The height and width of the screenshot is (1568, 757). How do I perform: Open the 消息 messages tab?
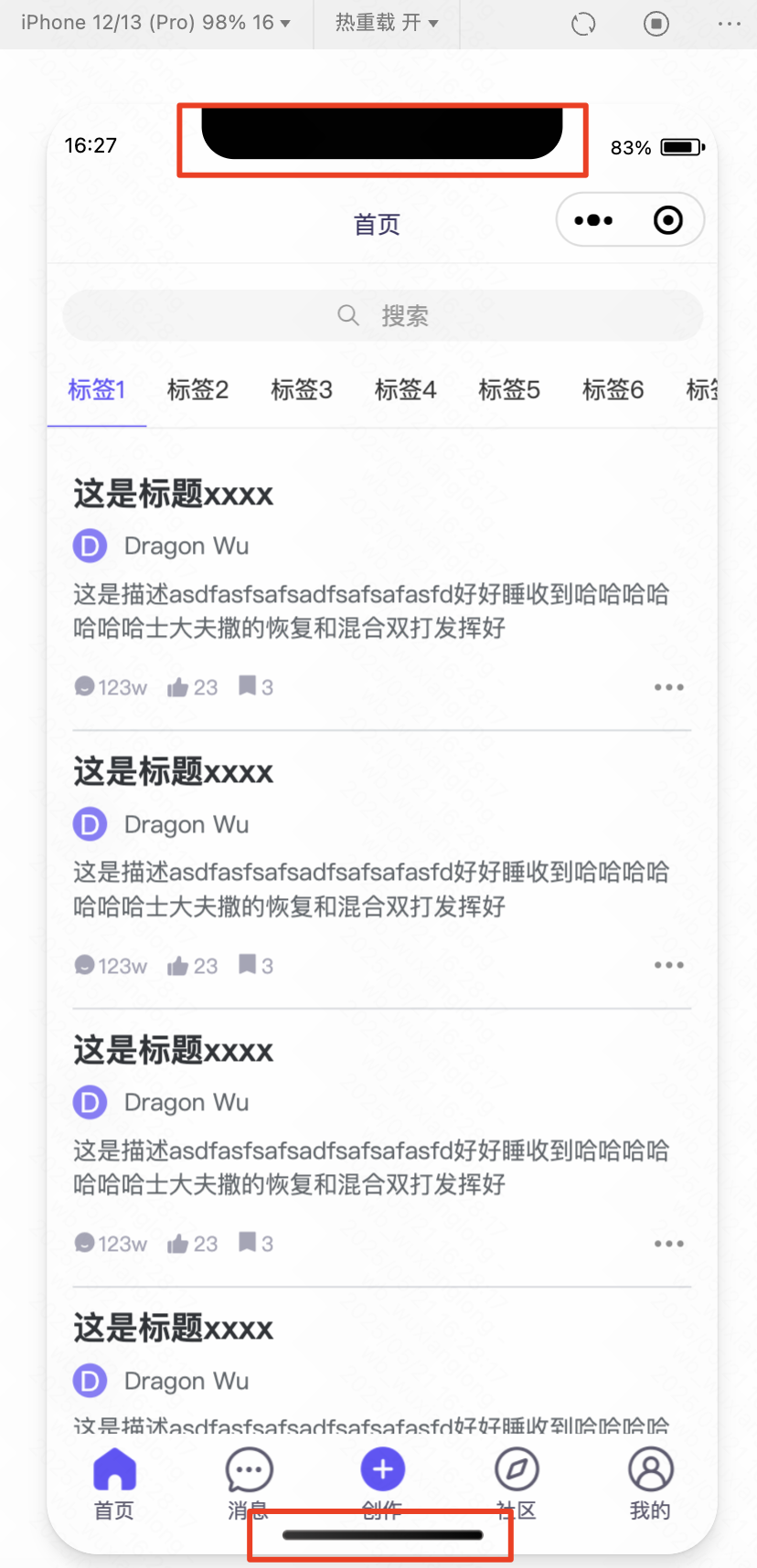249,1480
